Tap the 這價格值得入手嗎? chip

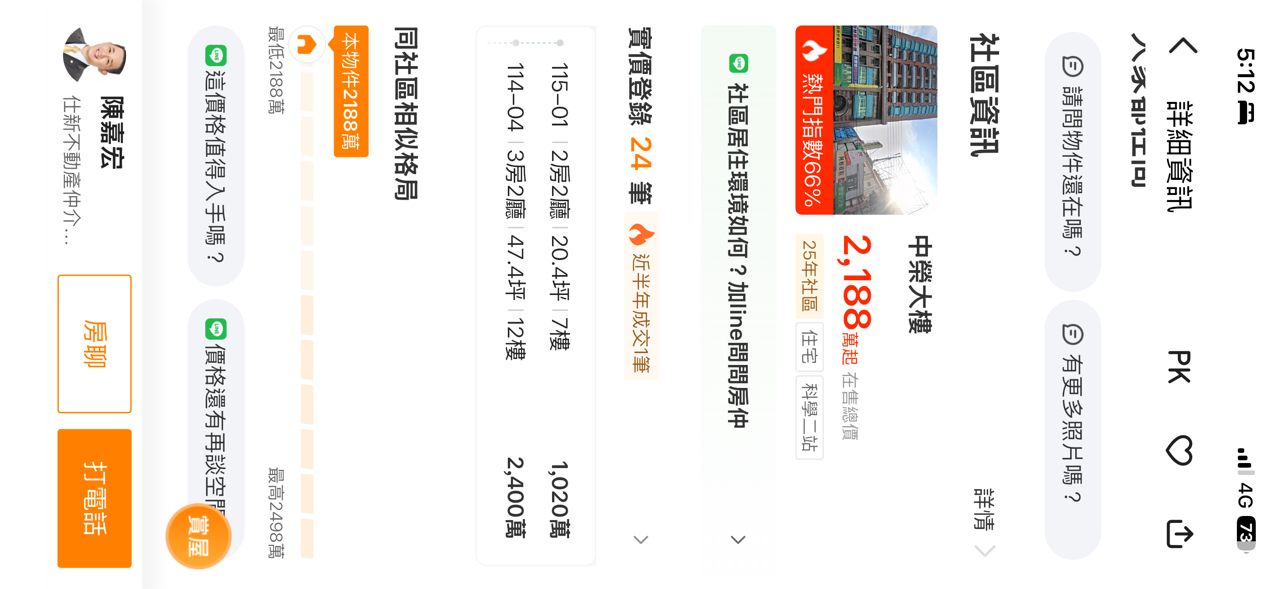[216, 157]
